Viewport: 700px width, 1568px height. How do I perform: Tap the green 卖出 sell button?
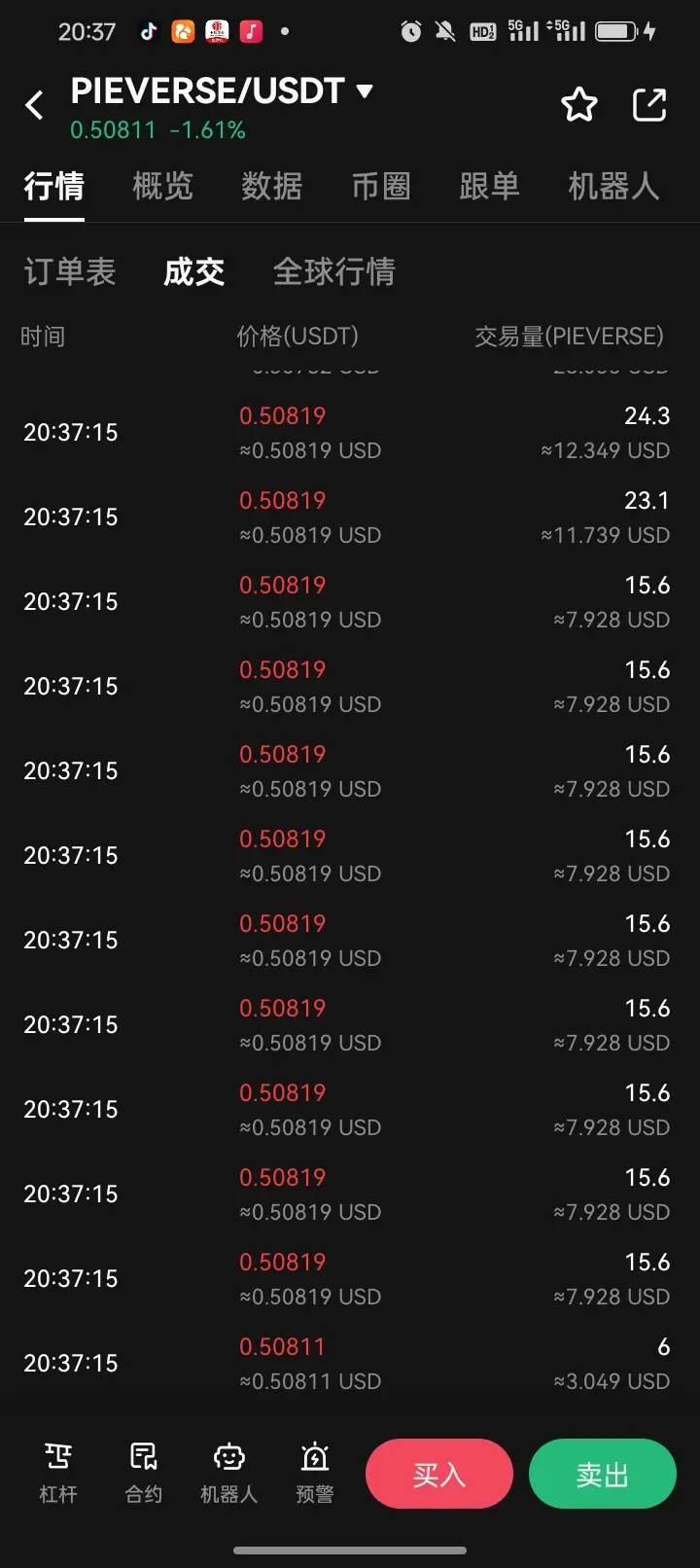coord(603,1475)
